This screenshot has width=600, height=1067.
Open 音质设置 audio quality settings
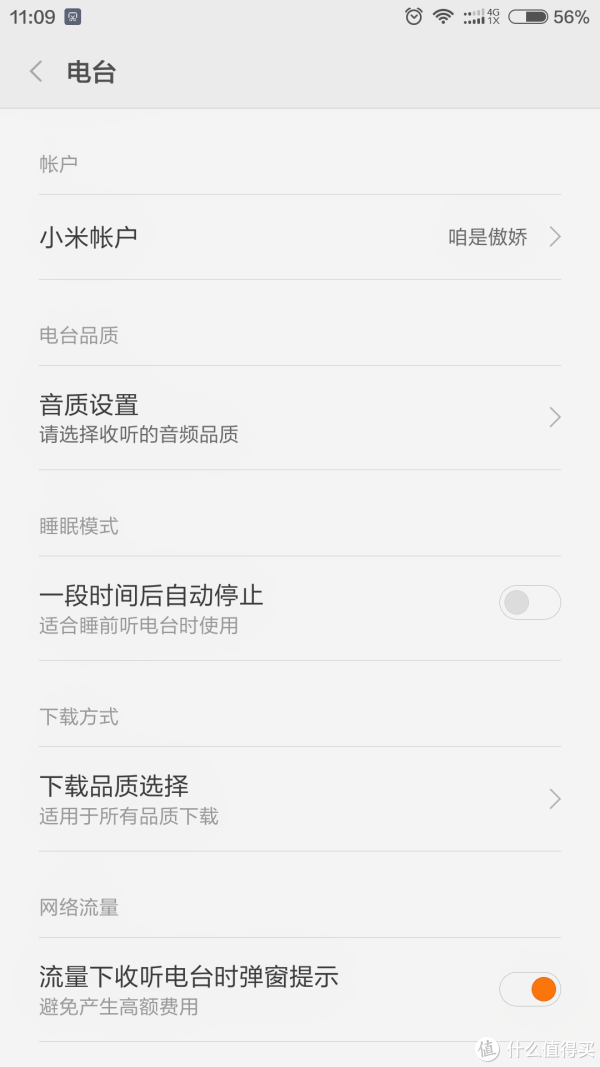click(x=300, y=417)
